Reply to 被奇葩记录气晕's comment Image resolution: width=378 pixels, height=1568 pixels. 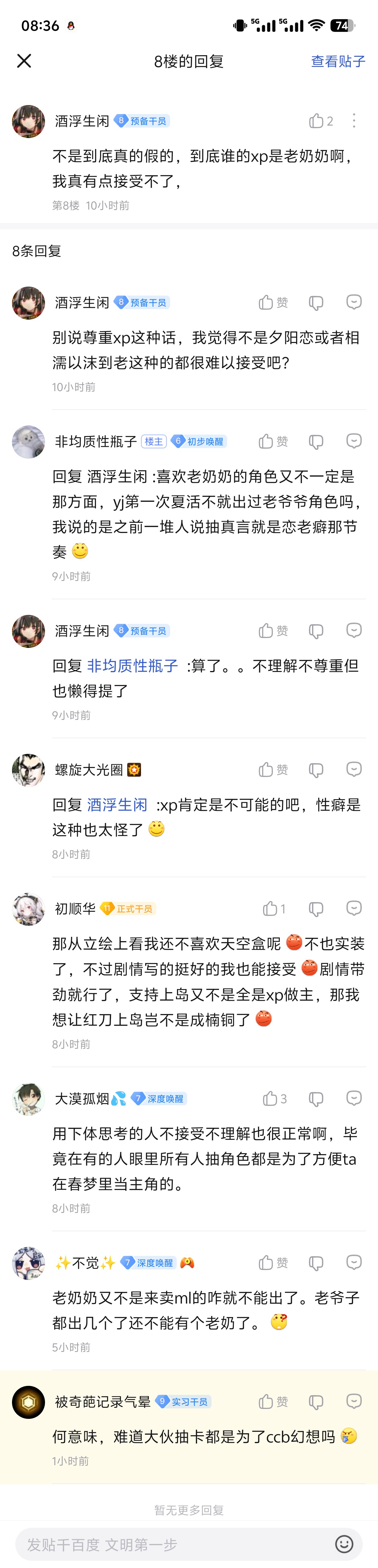click(x=354, y=1401)
